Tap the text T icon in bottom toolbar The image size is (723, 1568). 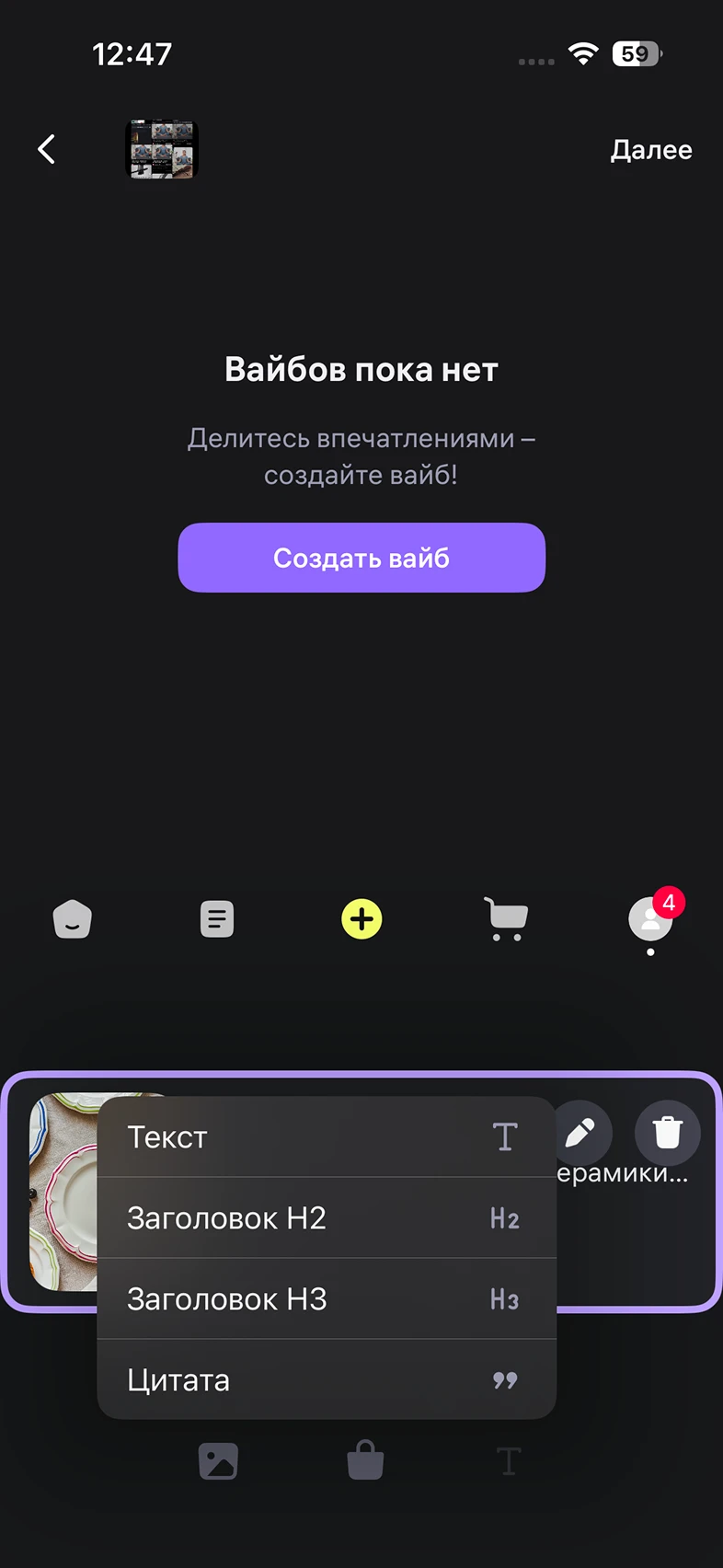pos(509,1461)
